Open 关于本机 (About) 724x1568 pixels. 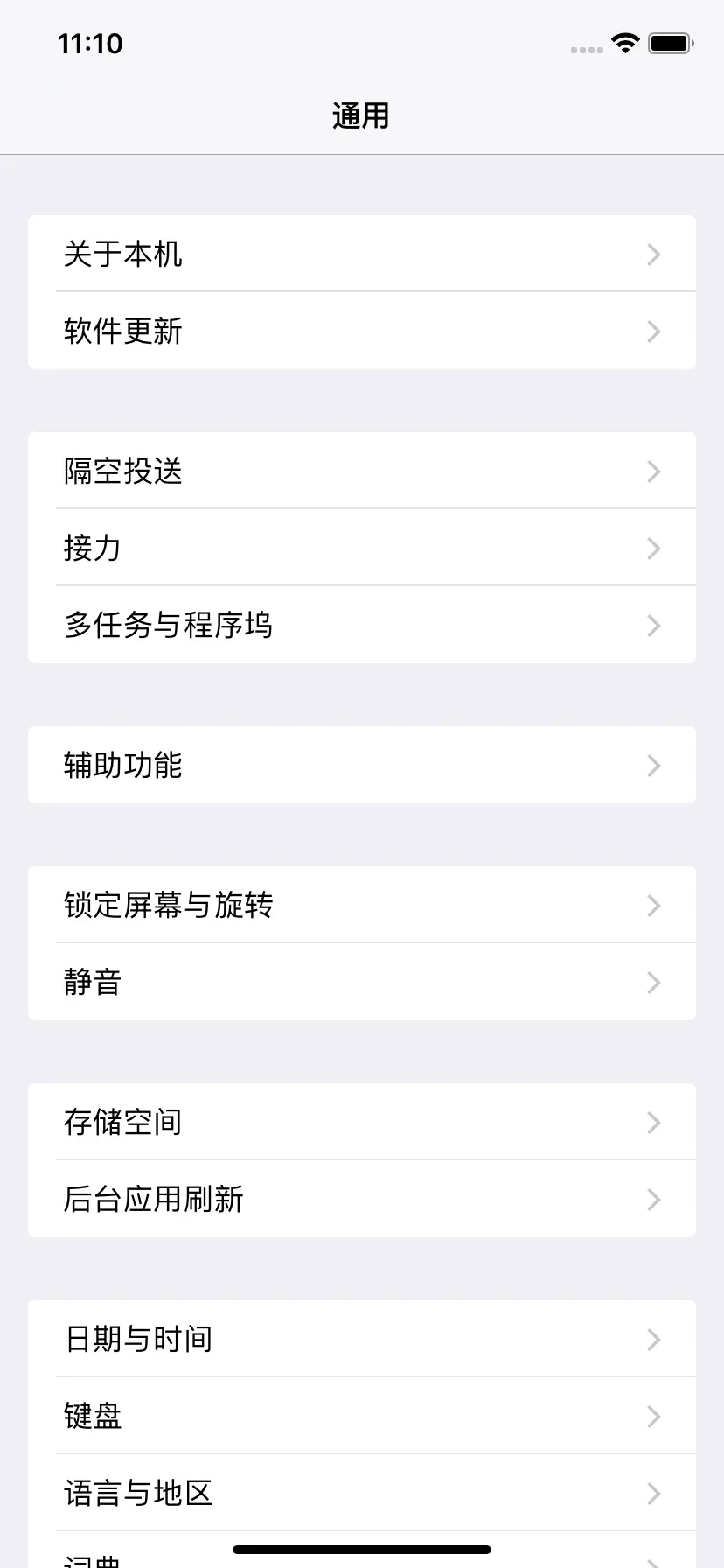pyautogui.click(x=361, y=254)
